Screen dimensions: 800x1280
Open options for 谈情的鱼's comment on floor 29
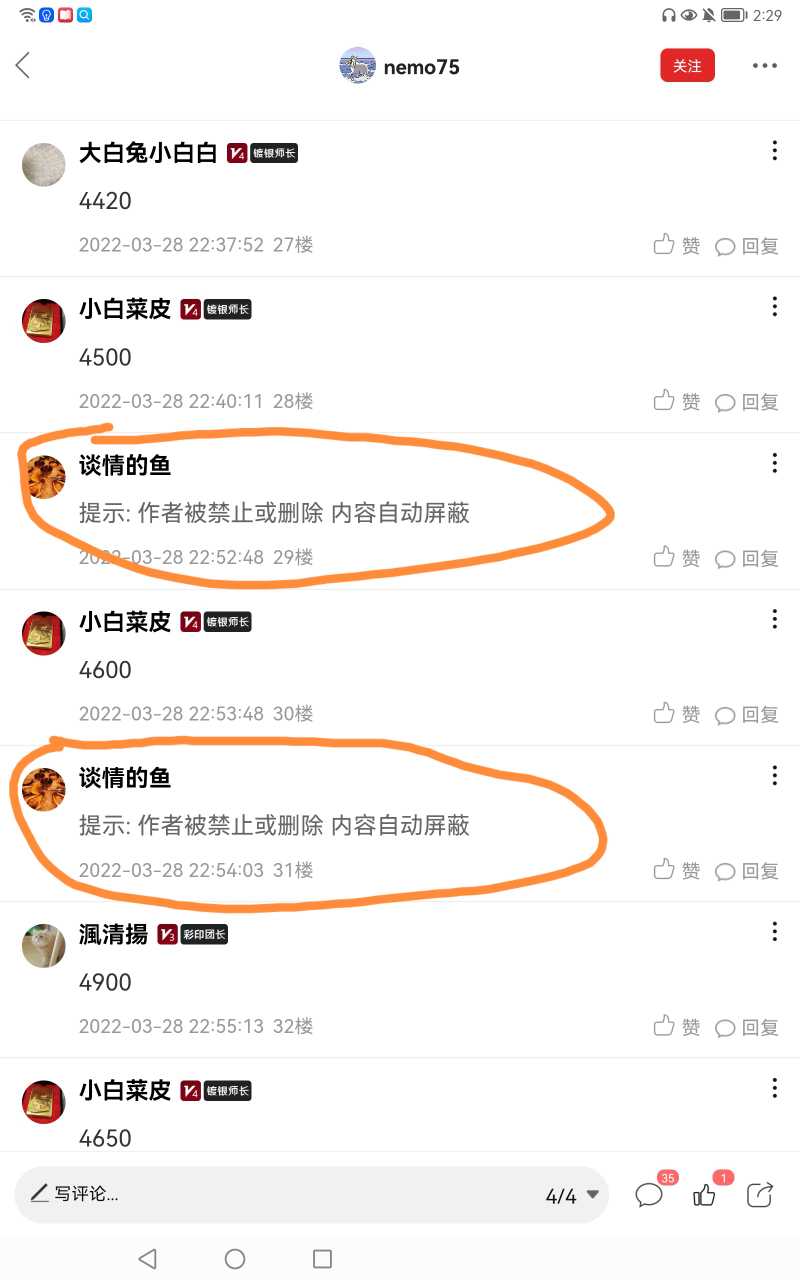(x=774, y=463)
